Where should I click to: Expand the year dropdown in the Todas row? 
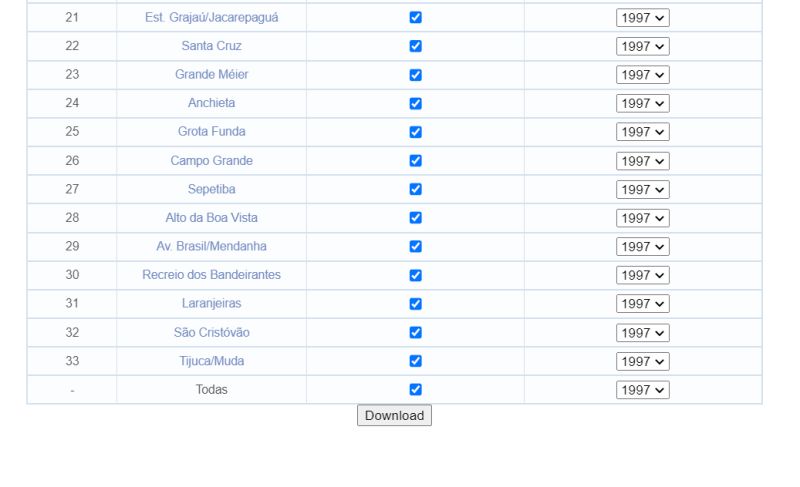coord(642,391)
